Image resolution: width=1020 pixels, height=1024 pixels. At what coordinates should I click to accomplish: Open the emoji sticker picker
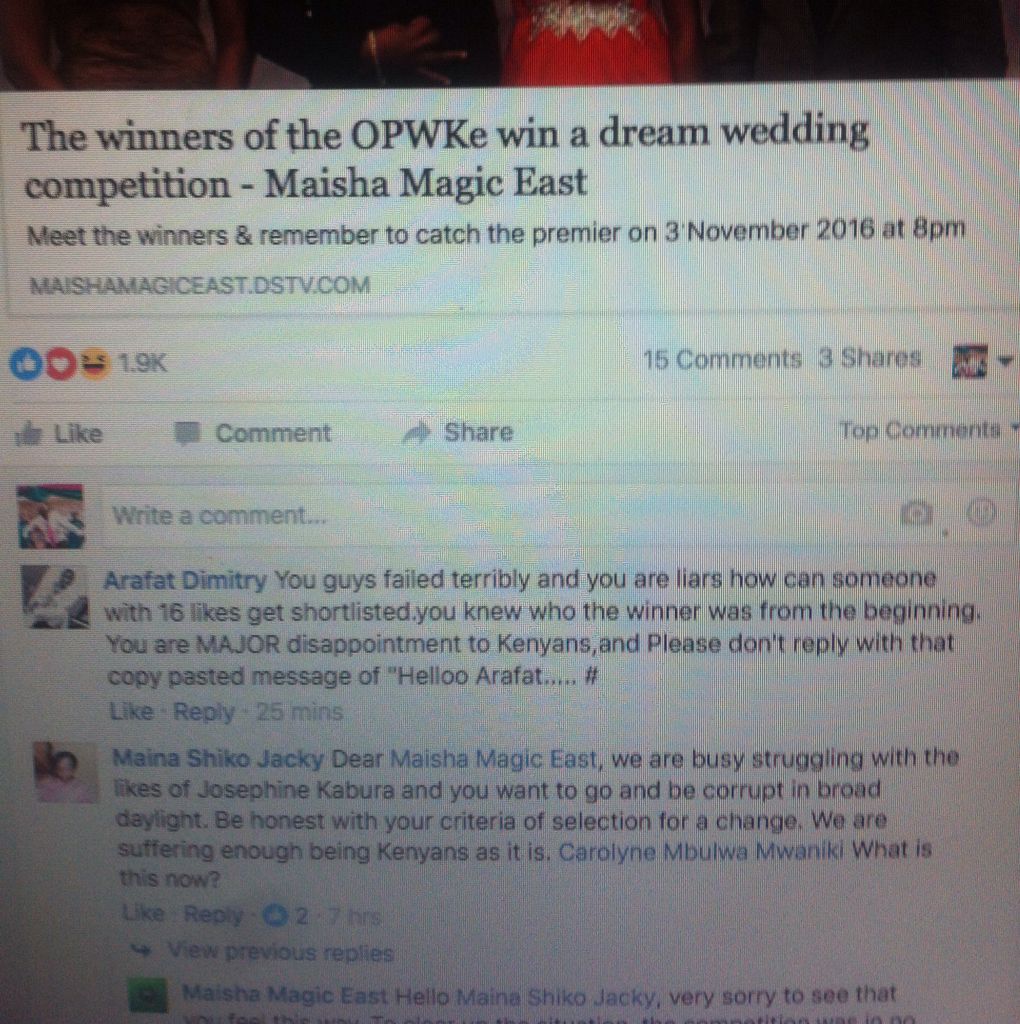coord(982,514)
